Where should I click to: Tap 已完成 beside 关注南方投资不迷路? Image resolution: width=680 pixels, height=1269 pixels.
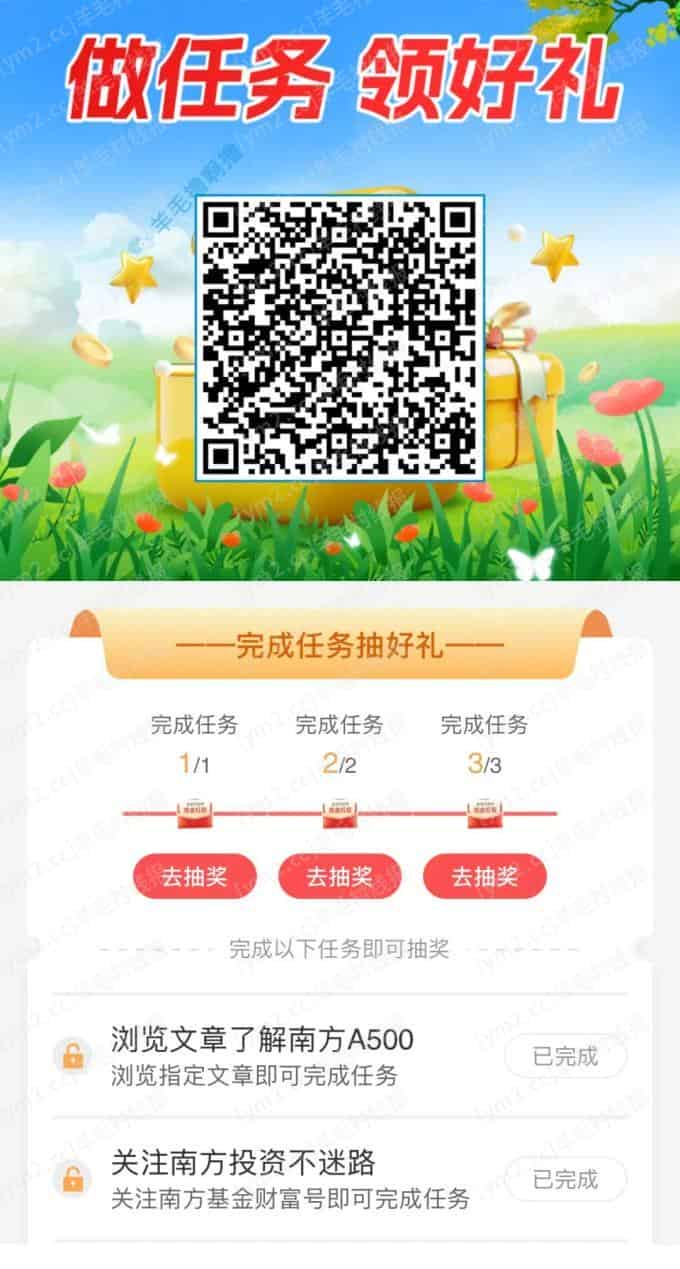[565, 1179]
